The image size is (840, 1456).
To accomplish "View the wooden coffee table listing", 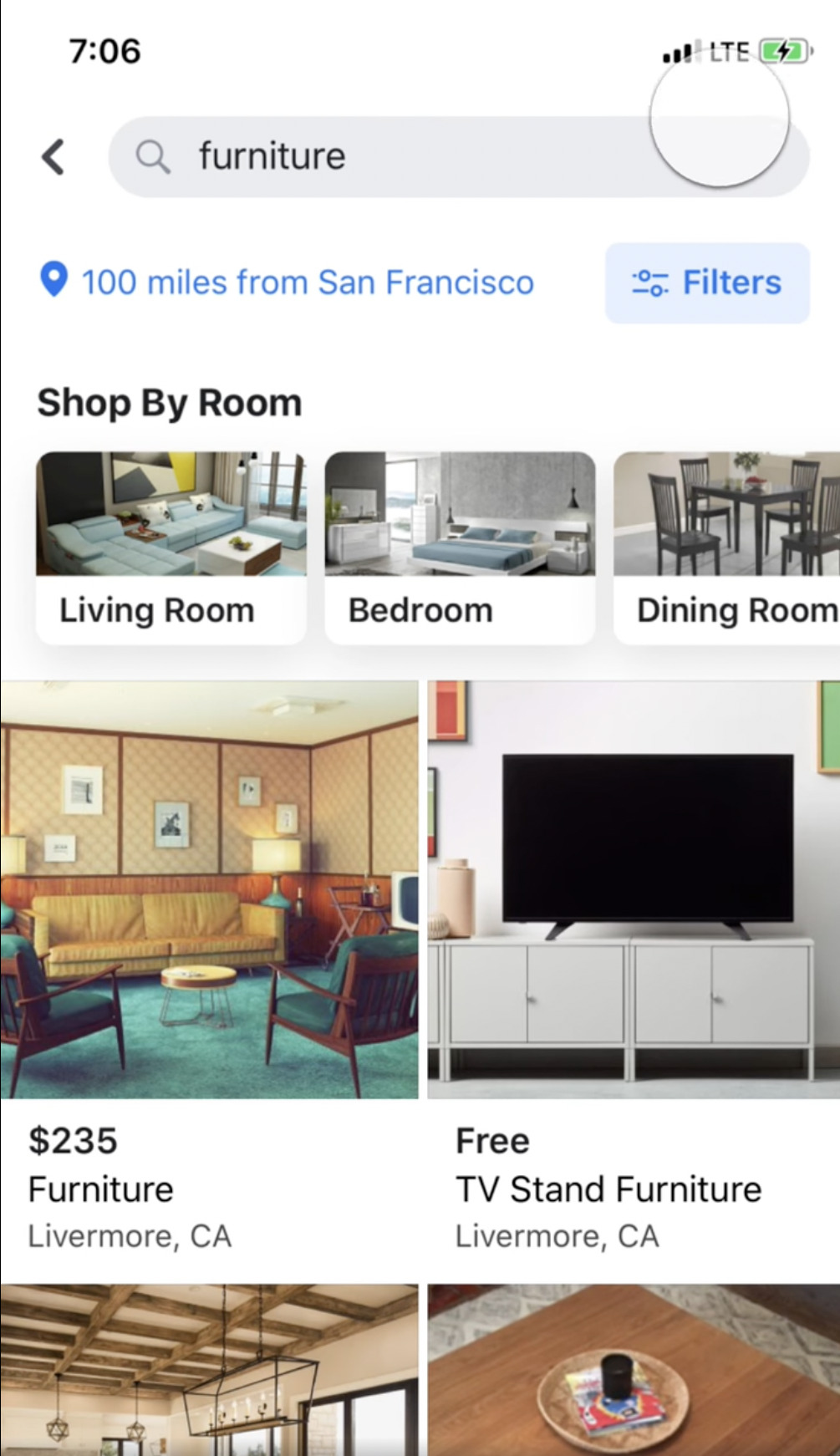I will click(634, 1371).
